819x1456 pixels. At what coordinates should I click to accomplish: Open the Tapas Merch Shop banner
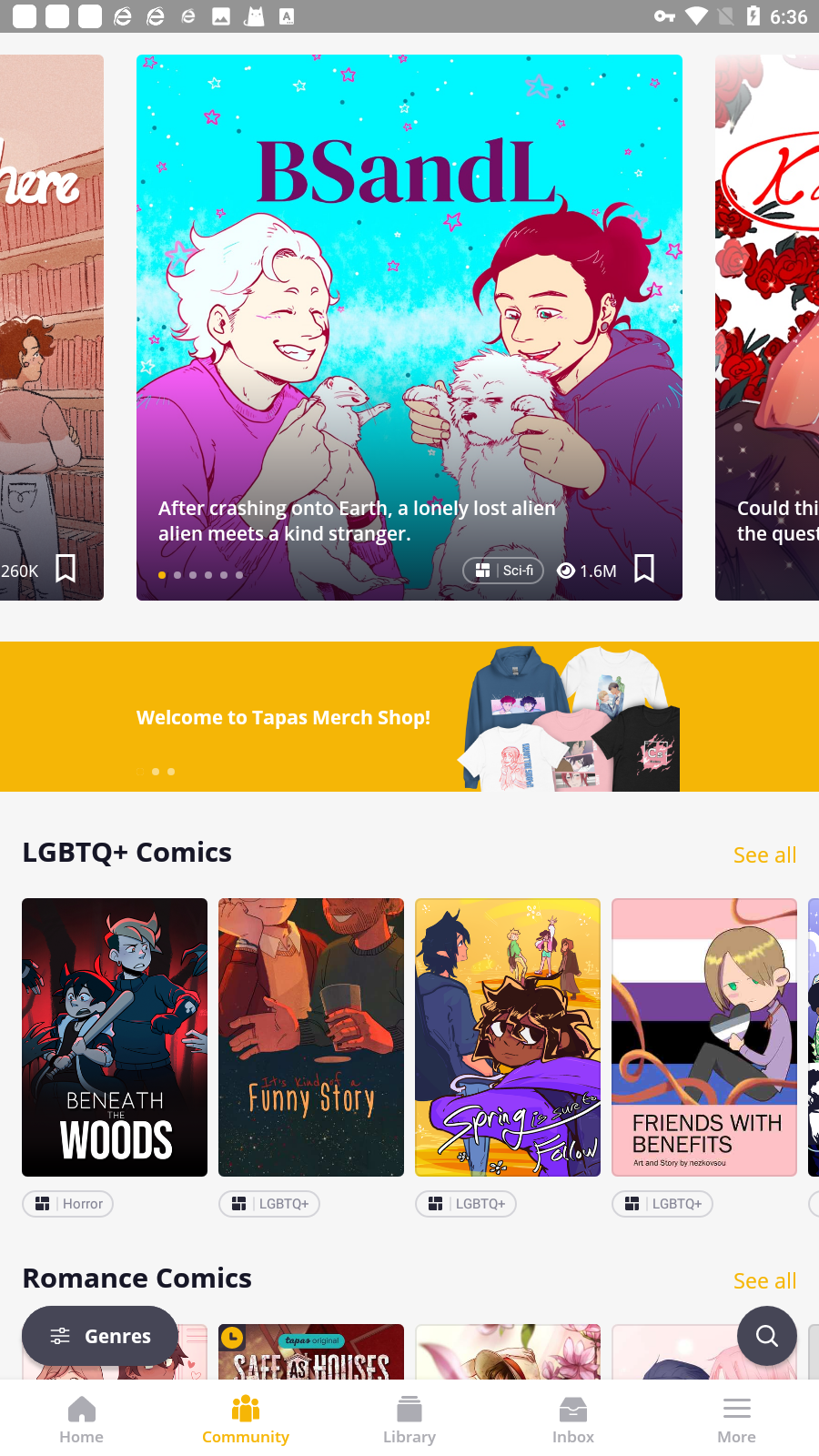[409, 716]
